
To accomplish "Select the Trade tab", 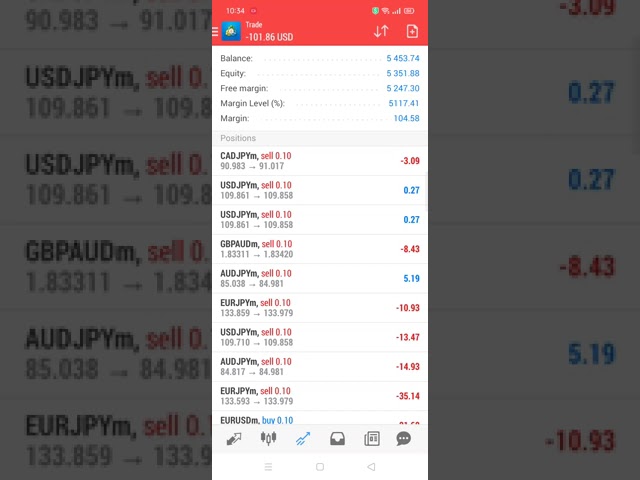I will (302, 438).
